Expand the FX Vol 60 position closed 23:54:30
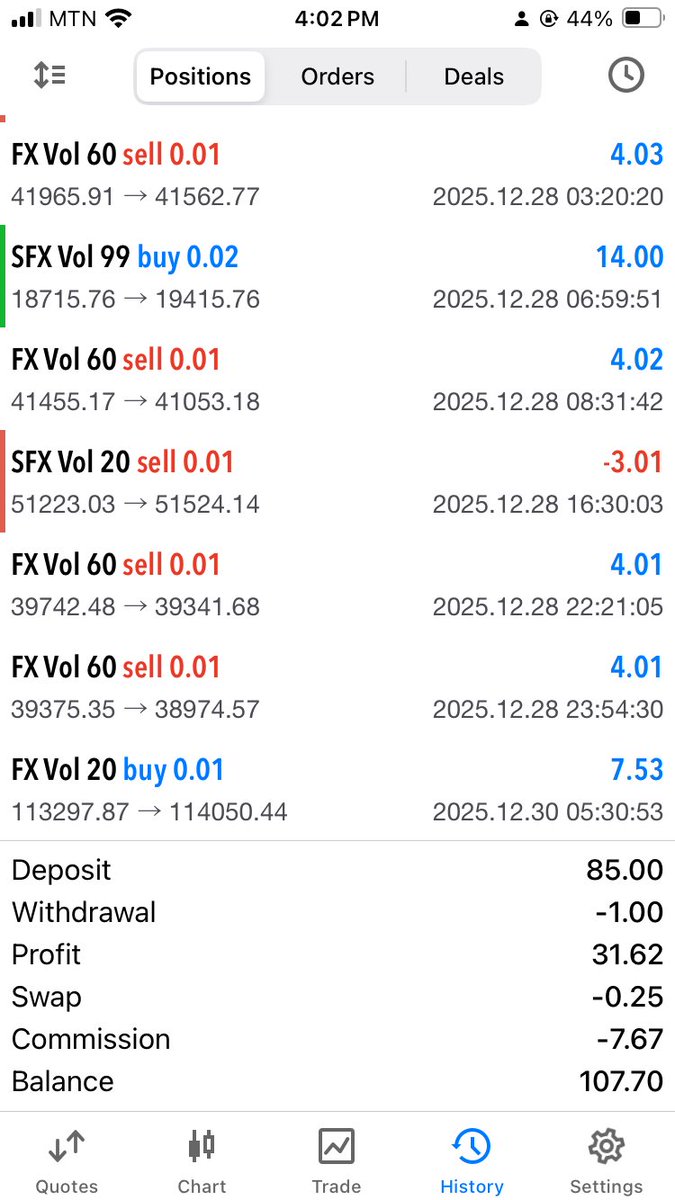 coord(337,687)
